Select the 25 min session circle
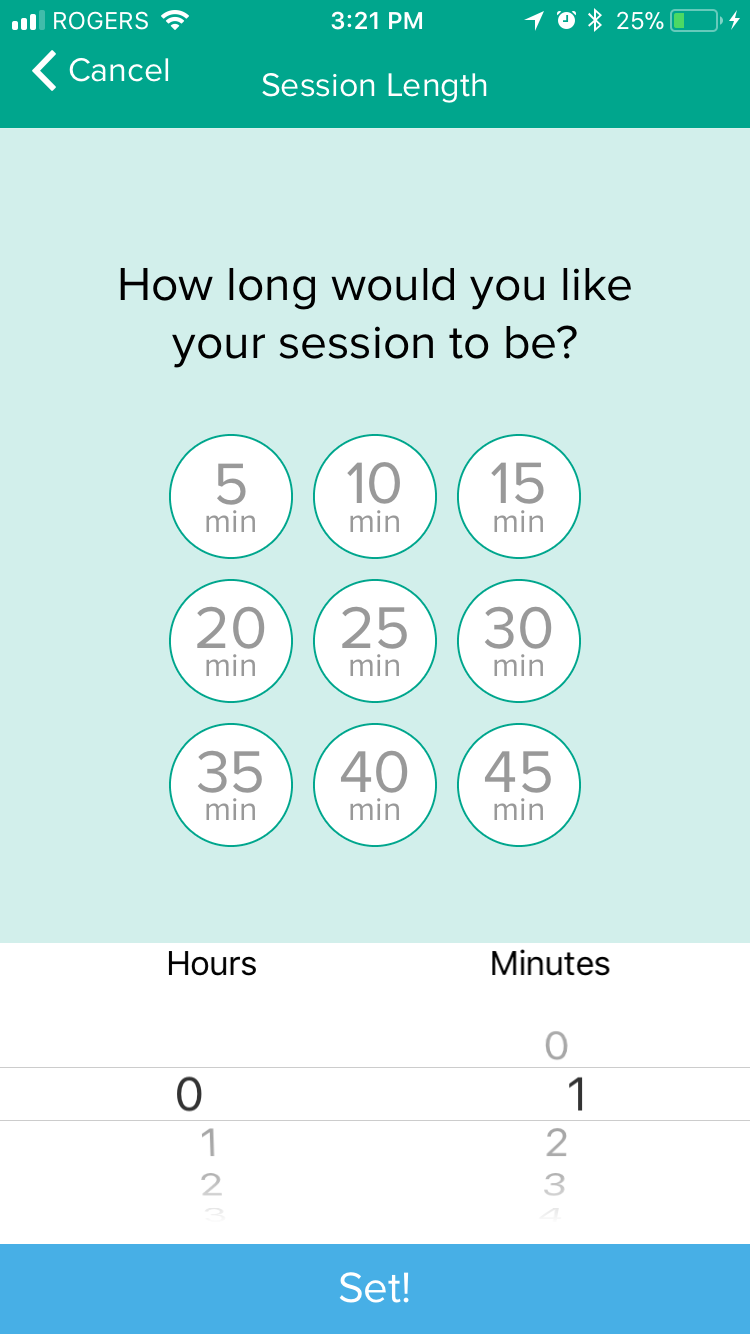The height and width of the screenshot is (1334, 750). tap(374, 641)
